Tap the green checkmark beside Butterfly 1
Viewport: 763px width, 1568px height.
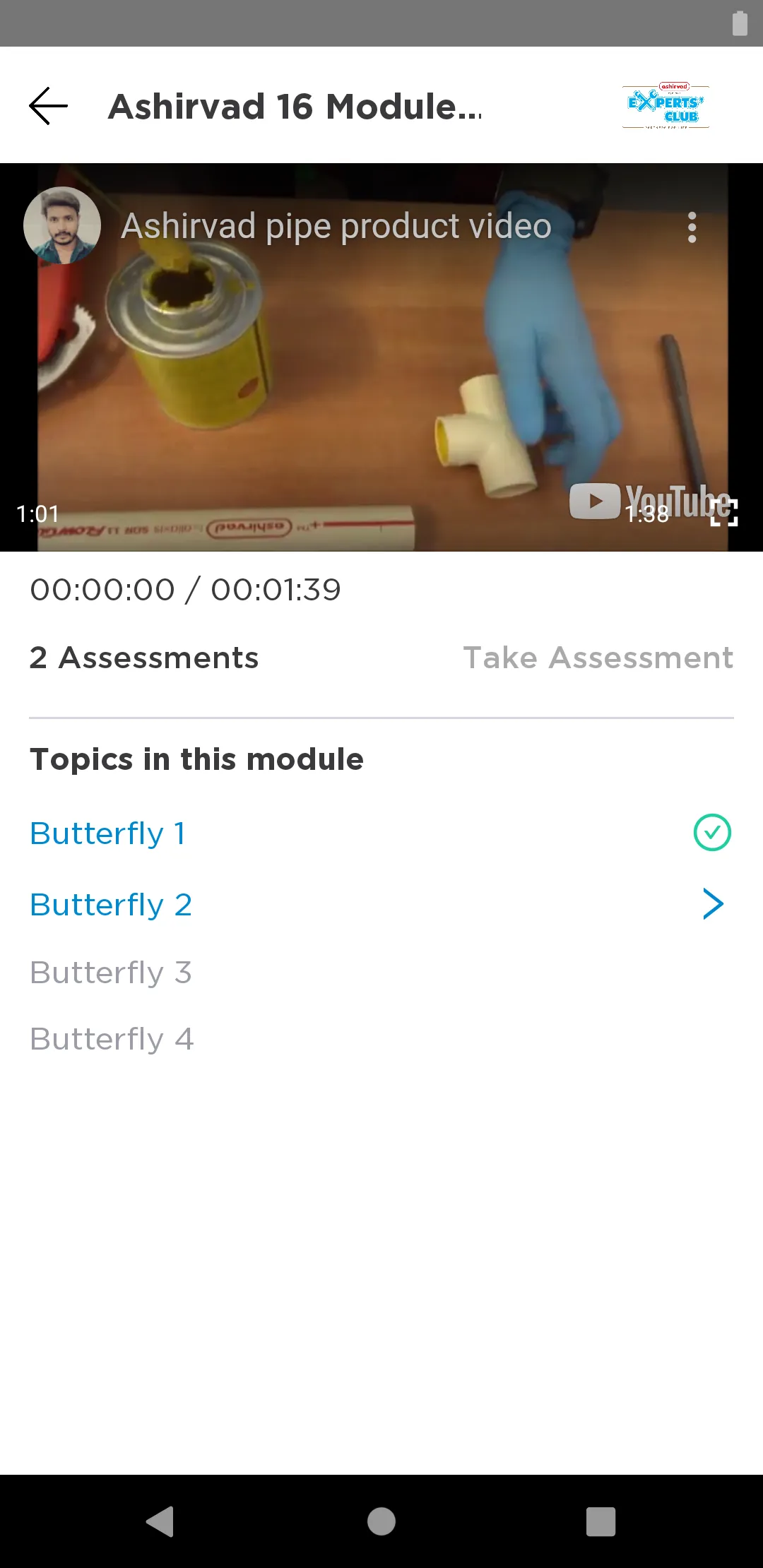tap(711, 833)
